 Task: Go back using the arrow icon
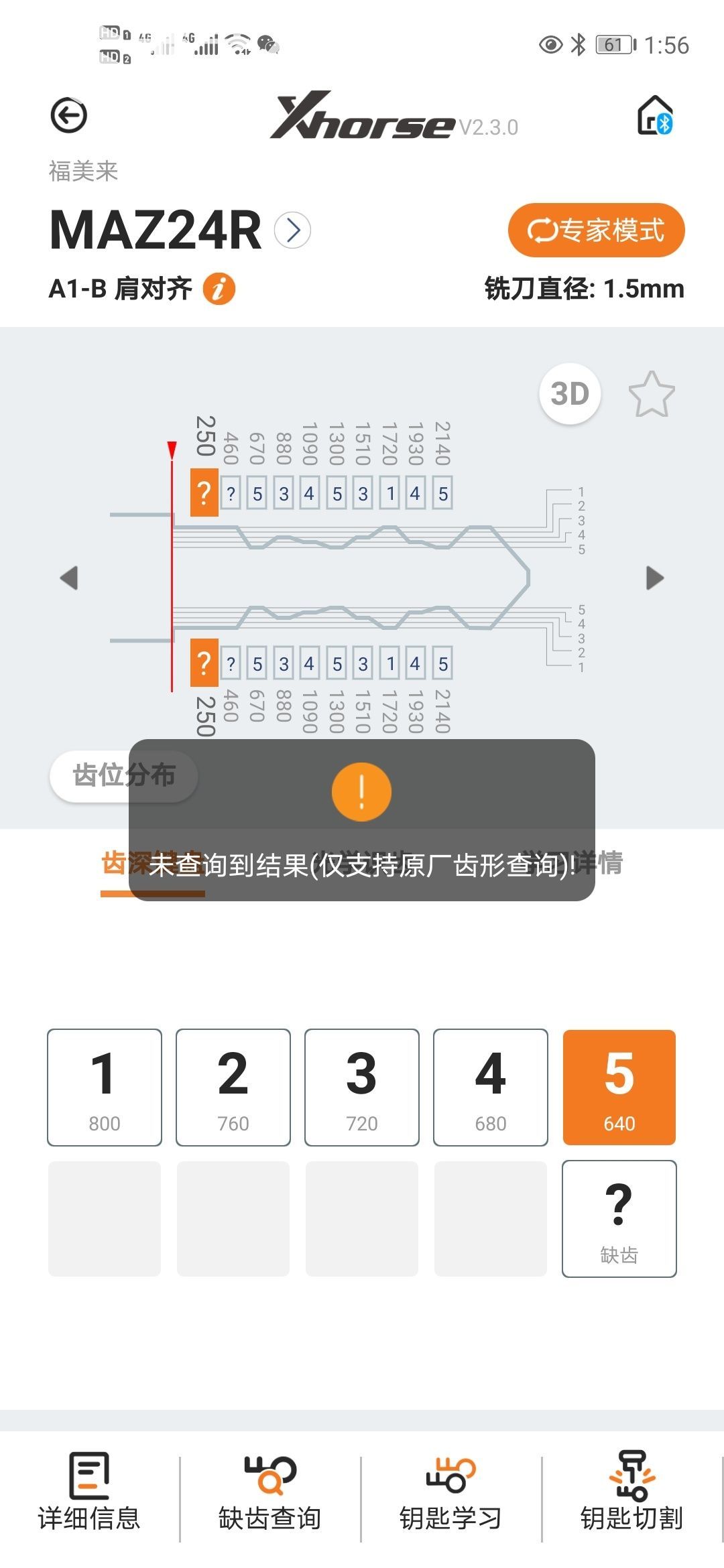click(x=69, y=115)
